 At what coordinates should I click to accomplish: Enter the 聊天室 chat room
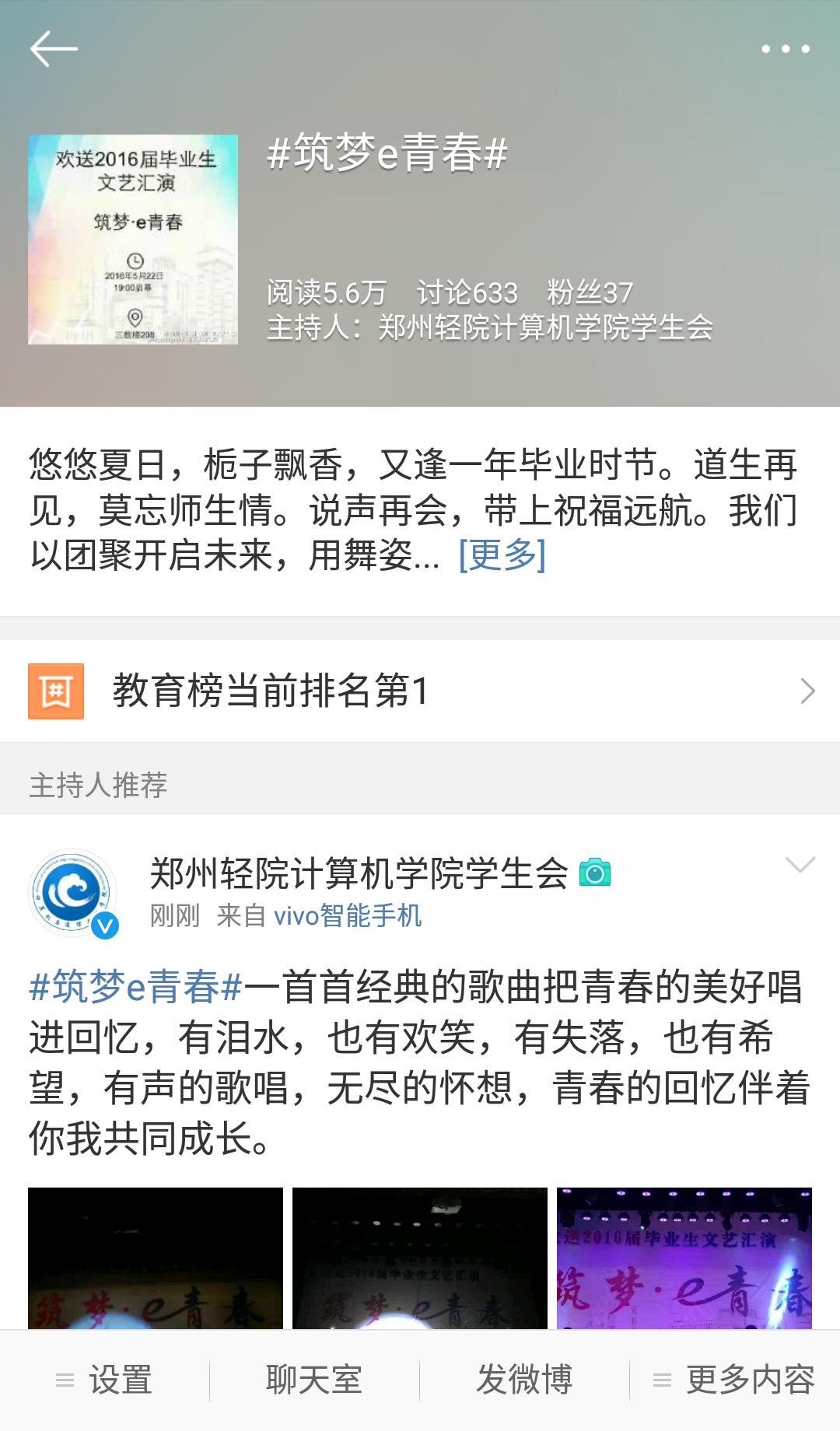click(314, 1380)
